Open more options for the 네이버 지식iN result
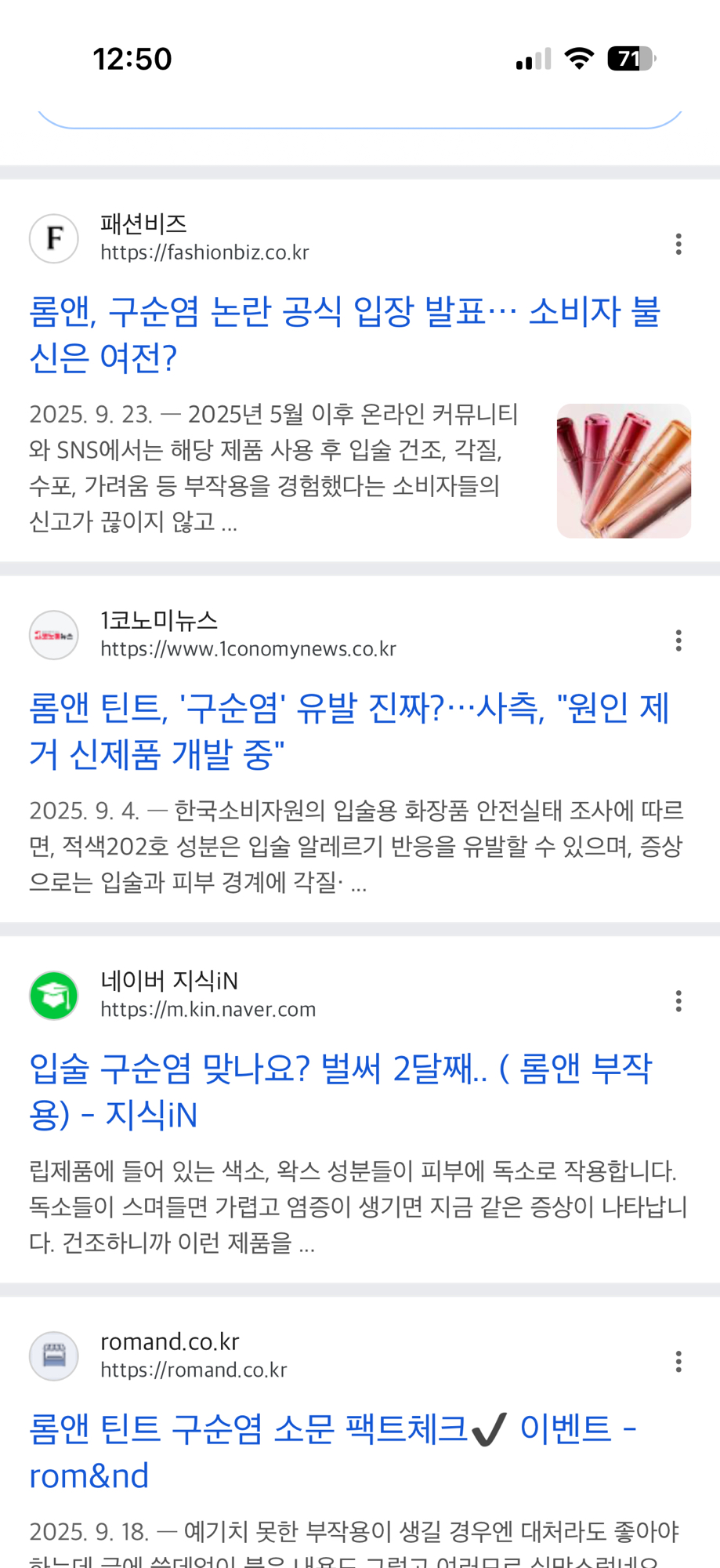This screenshot has width=720, height=1568. 678,1001
